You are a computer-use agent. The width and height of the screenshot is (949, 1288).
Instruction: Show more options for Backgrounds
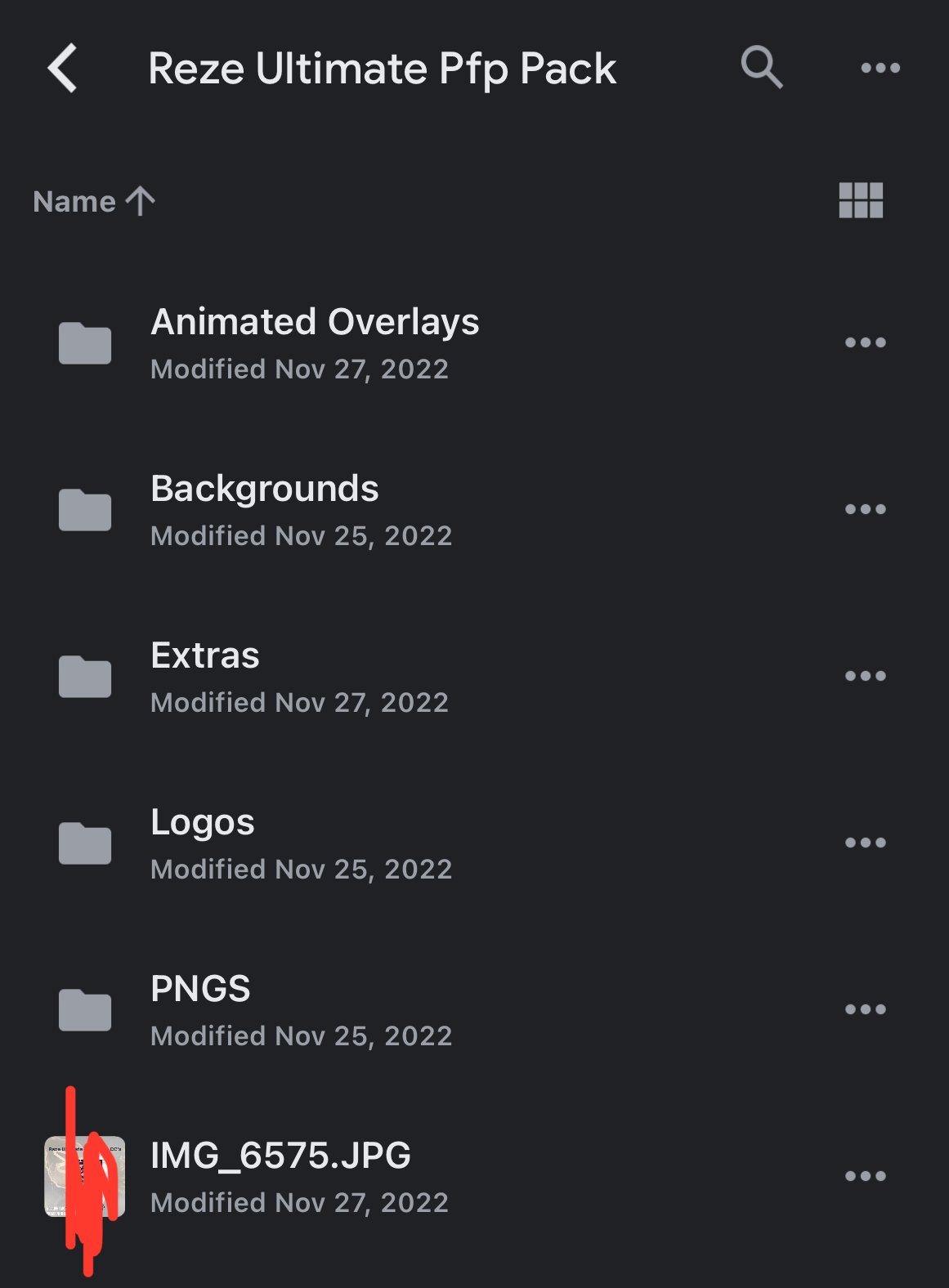(865, 509)
